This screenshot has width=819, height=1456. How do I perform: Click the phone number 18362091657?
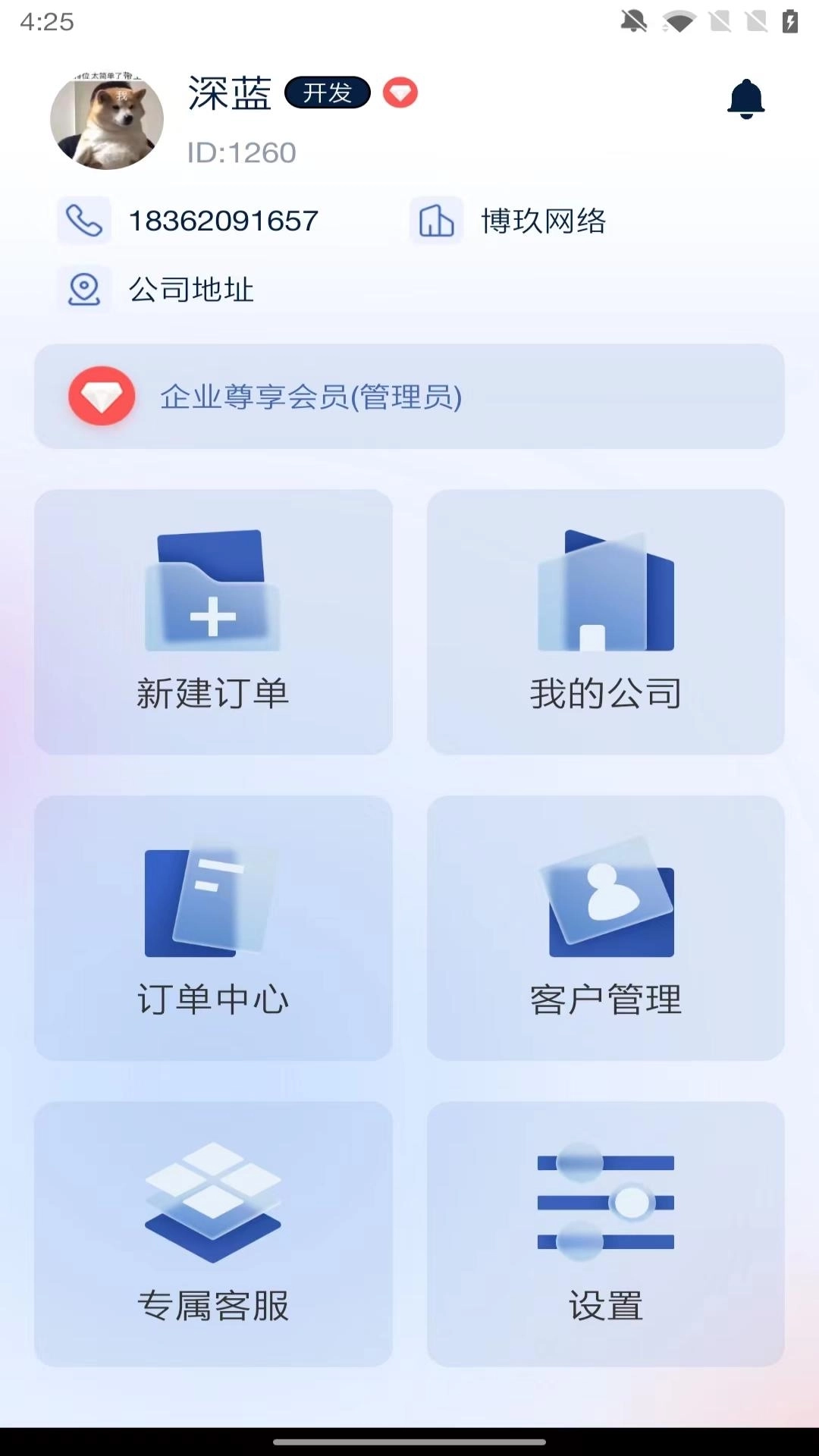click(x=222, y=220)
